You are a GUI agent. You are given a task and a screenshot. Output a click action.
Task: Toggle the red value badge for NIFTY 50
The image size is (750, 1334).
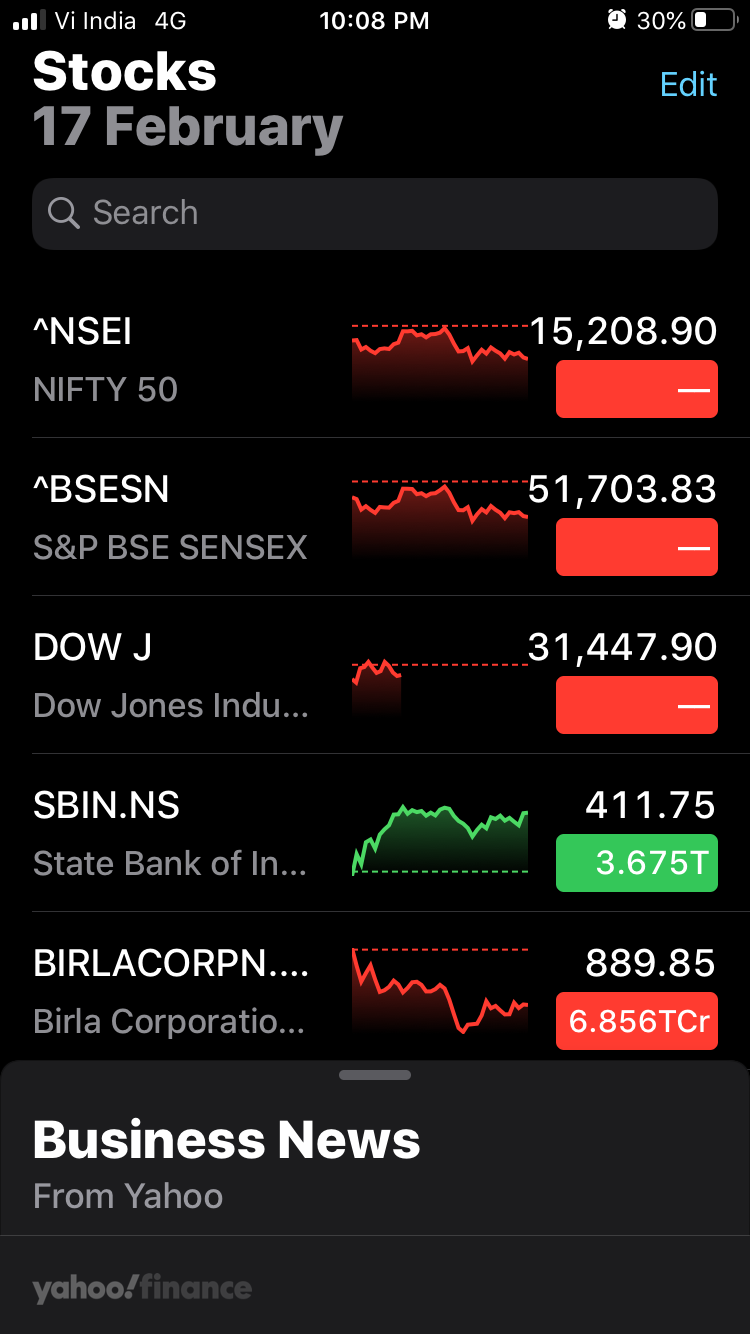637,389
